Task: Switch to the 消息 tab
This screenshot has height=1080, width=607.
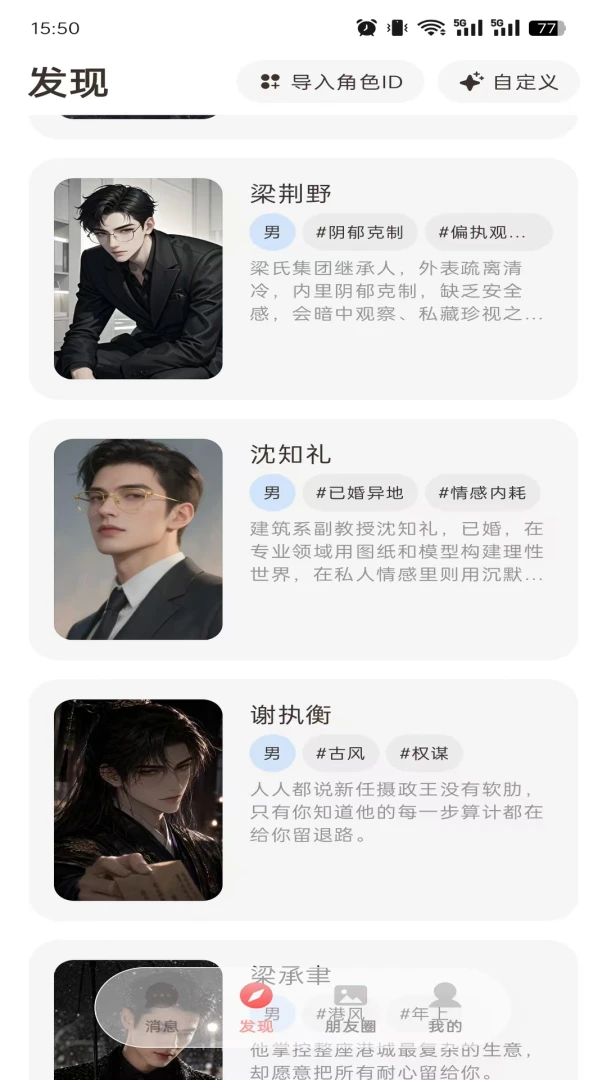Action: pyautogui.click(x=162, y=1008)
